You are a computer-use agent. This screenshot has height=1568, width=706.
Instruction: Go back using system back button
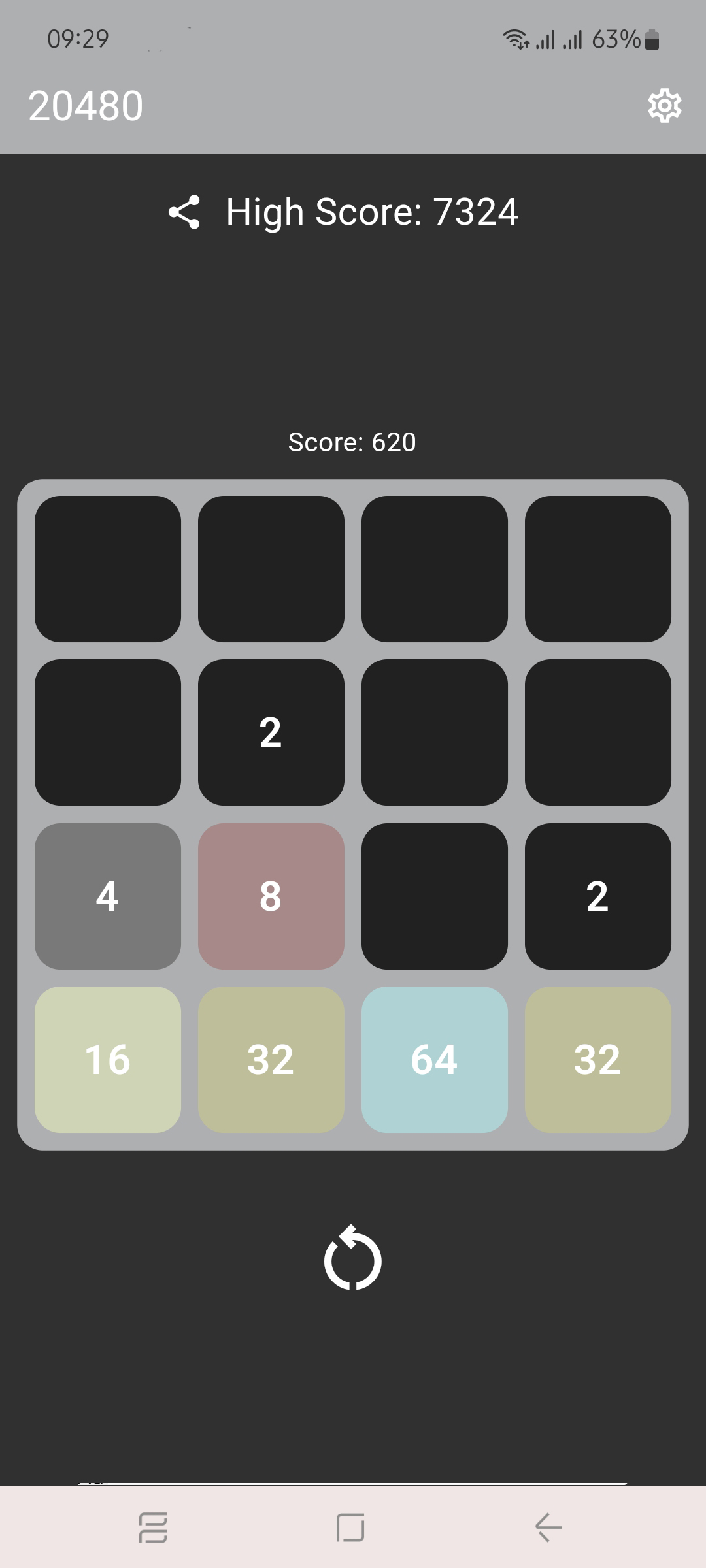point(548,1527)
